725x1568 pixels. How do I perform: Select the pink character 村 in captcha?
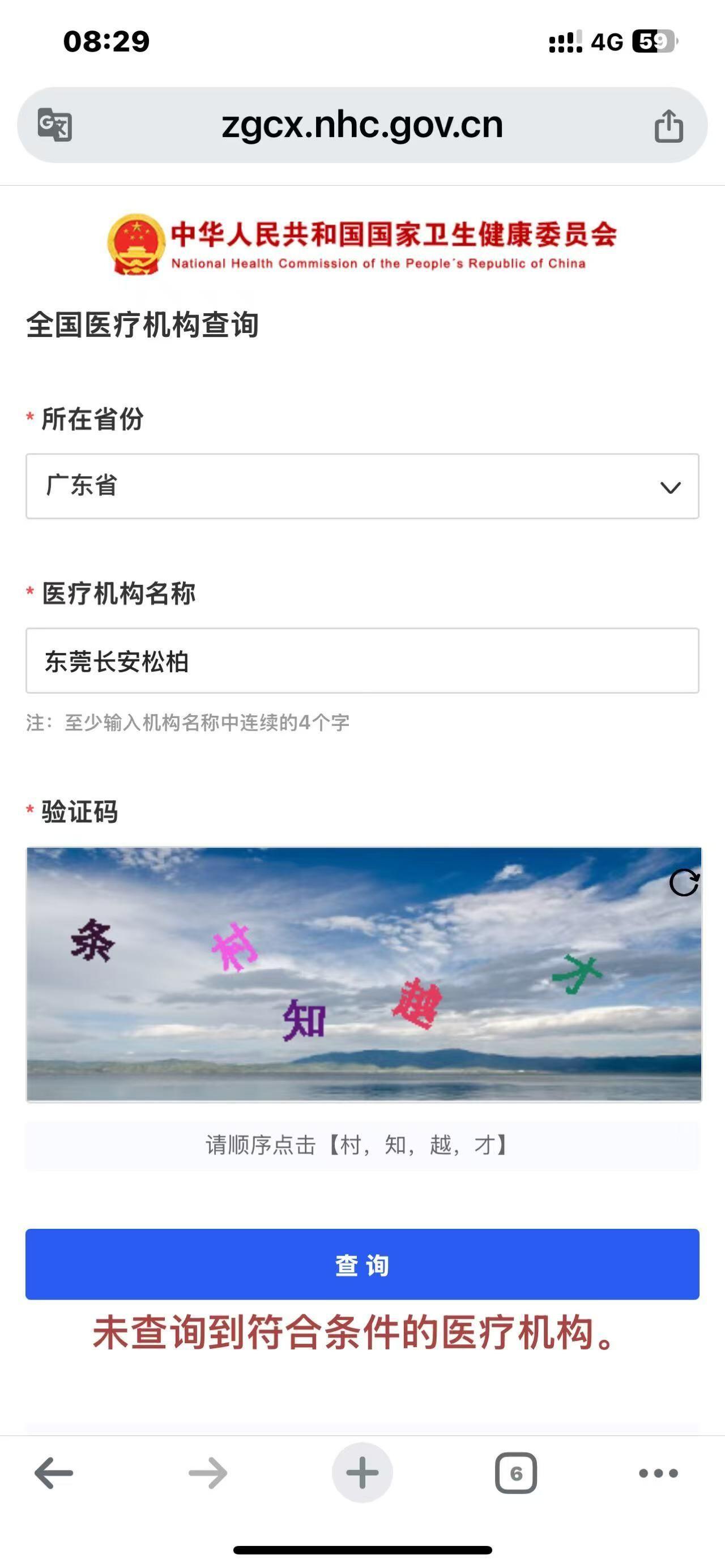(234, 947)
